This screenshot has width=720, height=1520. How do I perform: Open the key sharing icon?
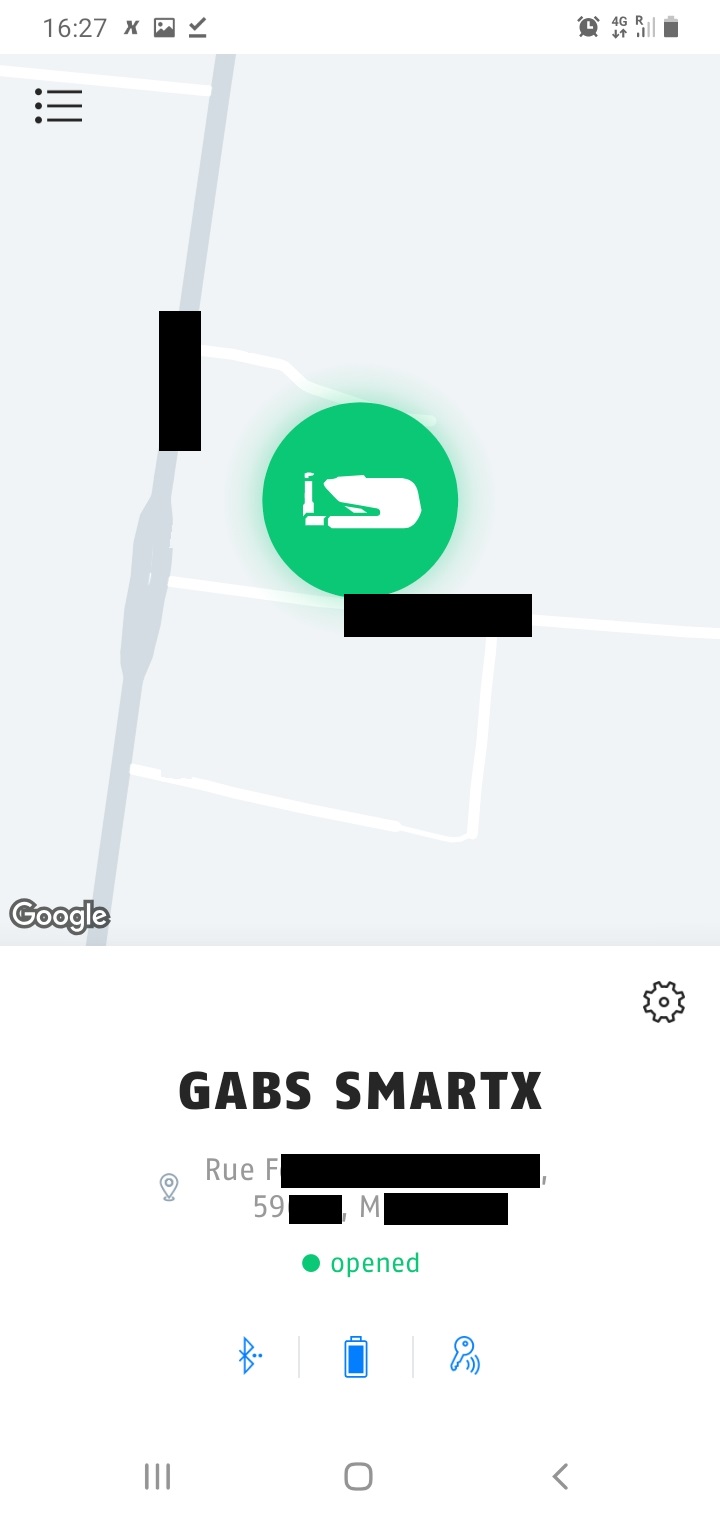coord(465,1356)
